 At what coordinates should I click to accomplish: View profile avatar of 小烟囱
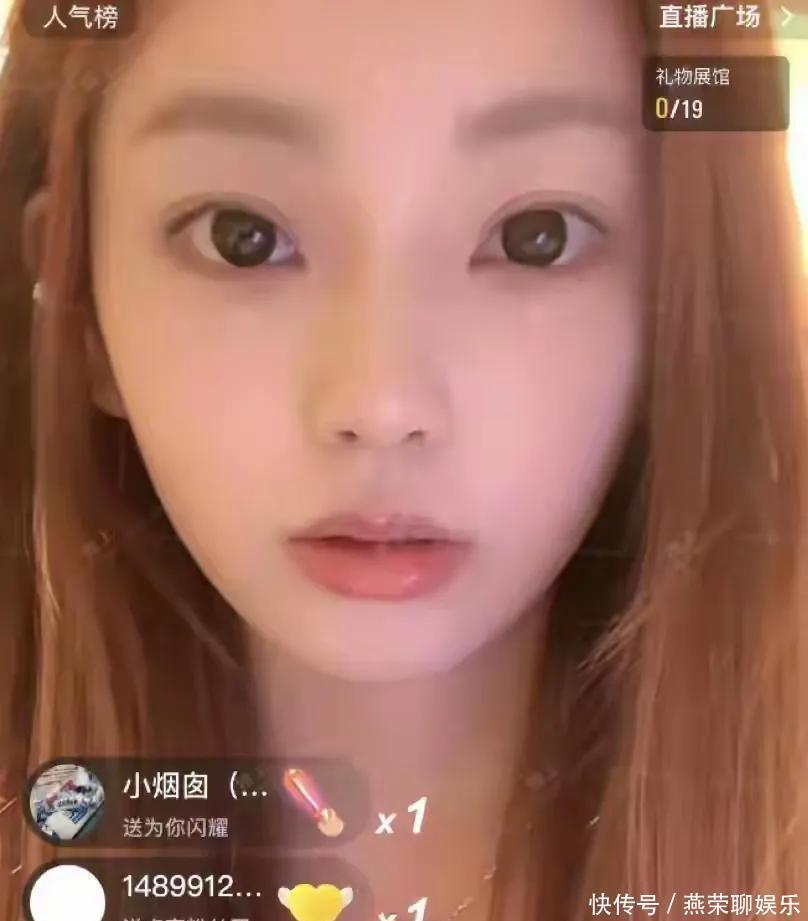coord(66,803)
